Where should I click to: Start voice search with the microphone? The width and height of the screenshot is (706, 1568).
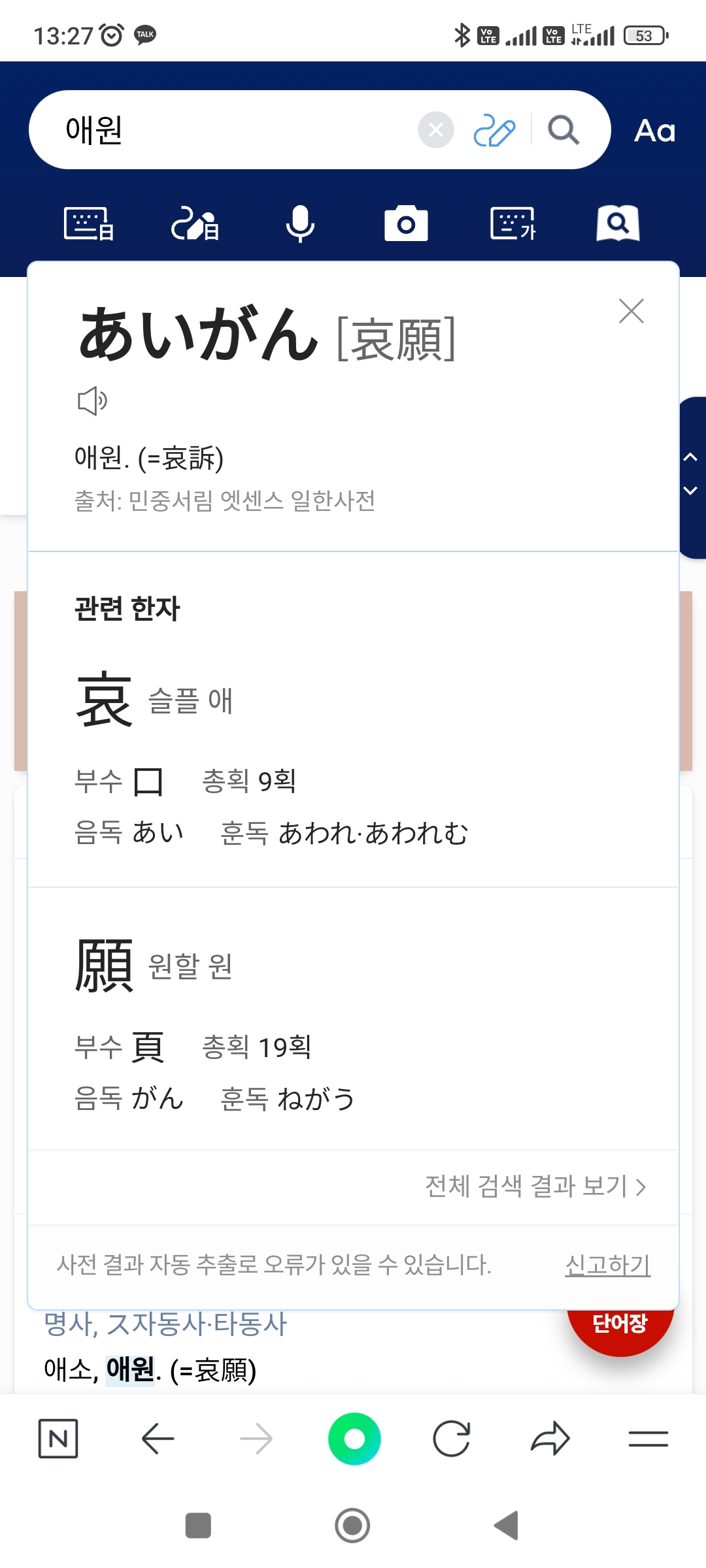click(300, 224)
